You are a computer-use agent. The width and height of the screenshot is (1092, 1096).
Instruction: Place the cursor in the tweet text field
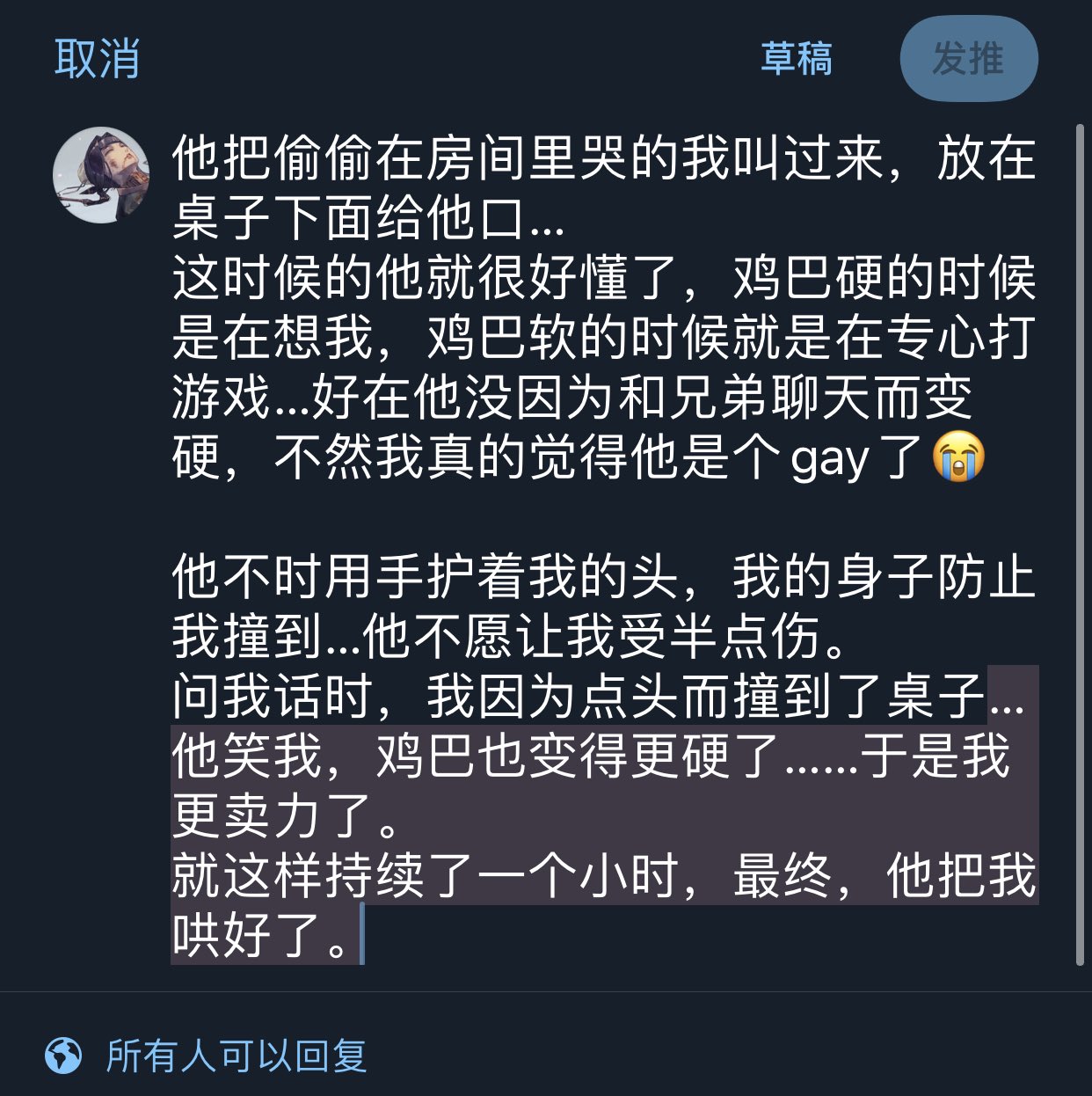[603, 545]
